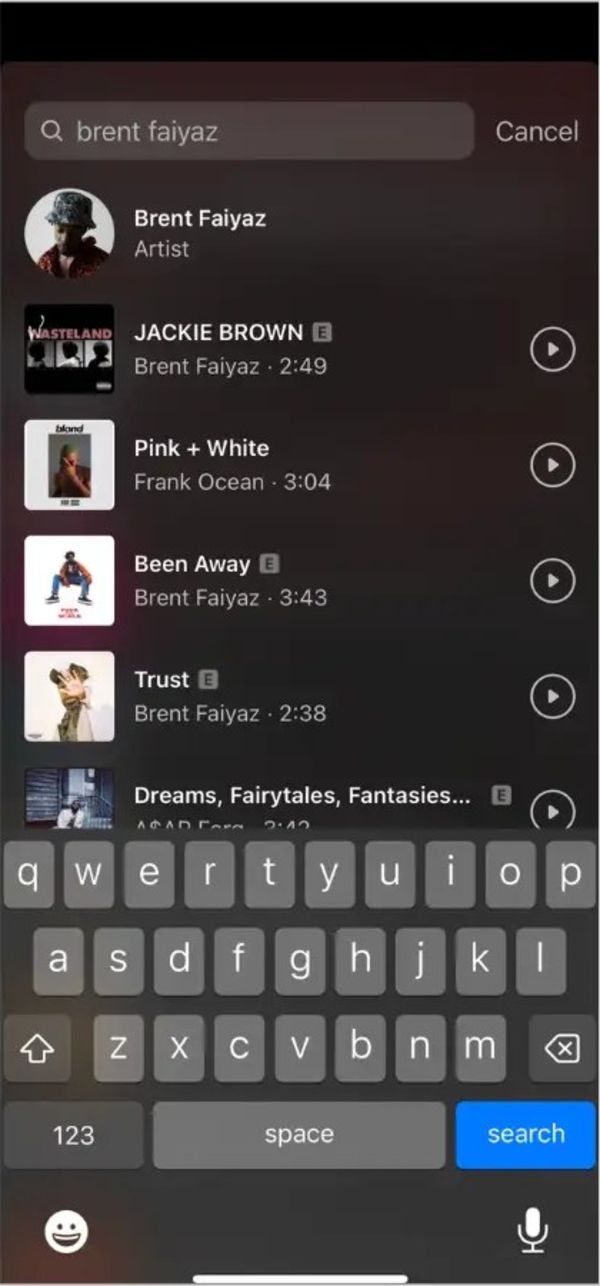
Task: Cancel the music search
Action: click(537, 131)
